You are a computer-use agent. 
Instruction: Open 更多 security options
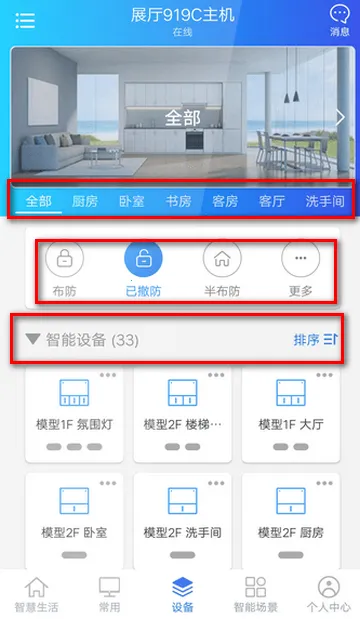[300, 269]
